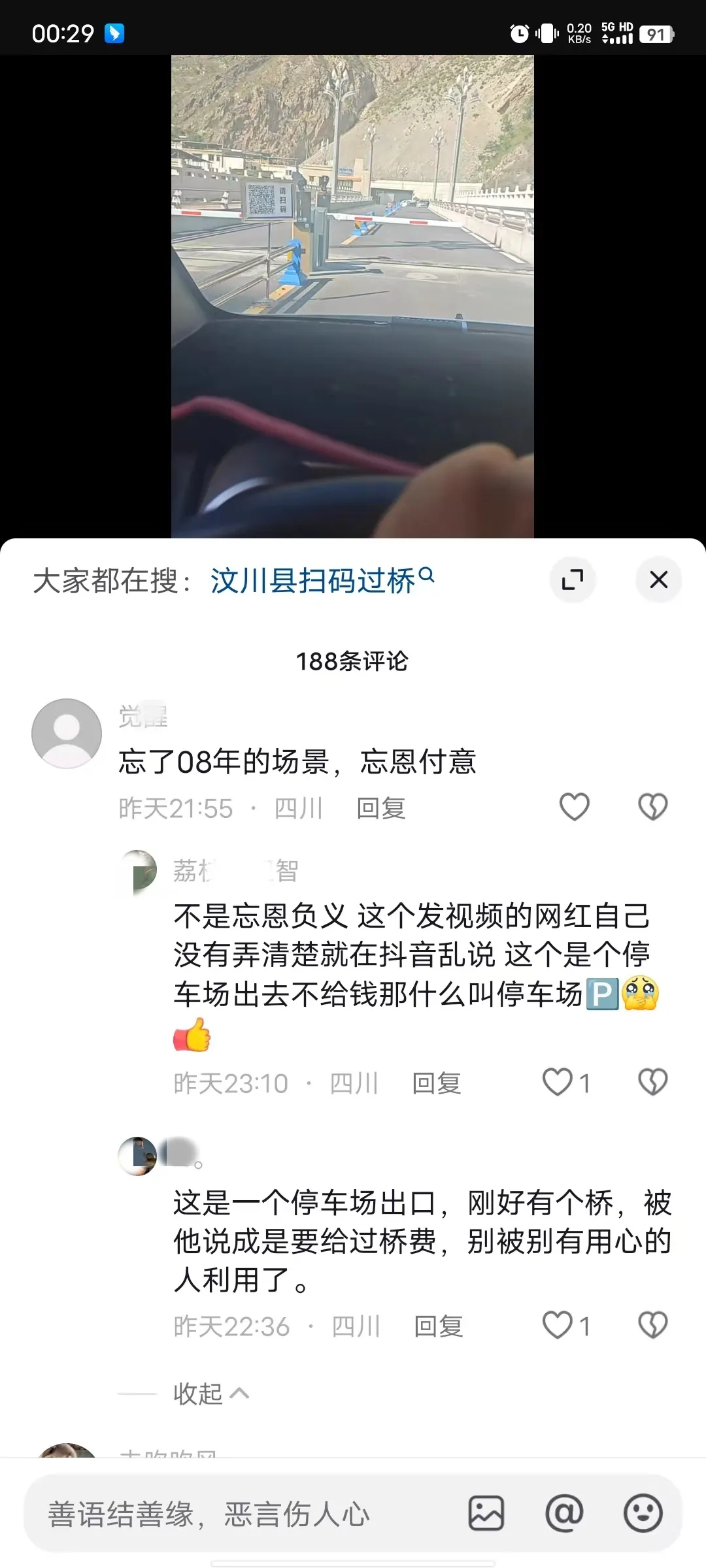Viewport: 706px width, 1568px height.
Task: Tap the video to pause playback
Action: [x=352, y=294]
